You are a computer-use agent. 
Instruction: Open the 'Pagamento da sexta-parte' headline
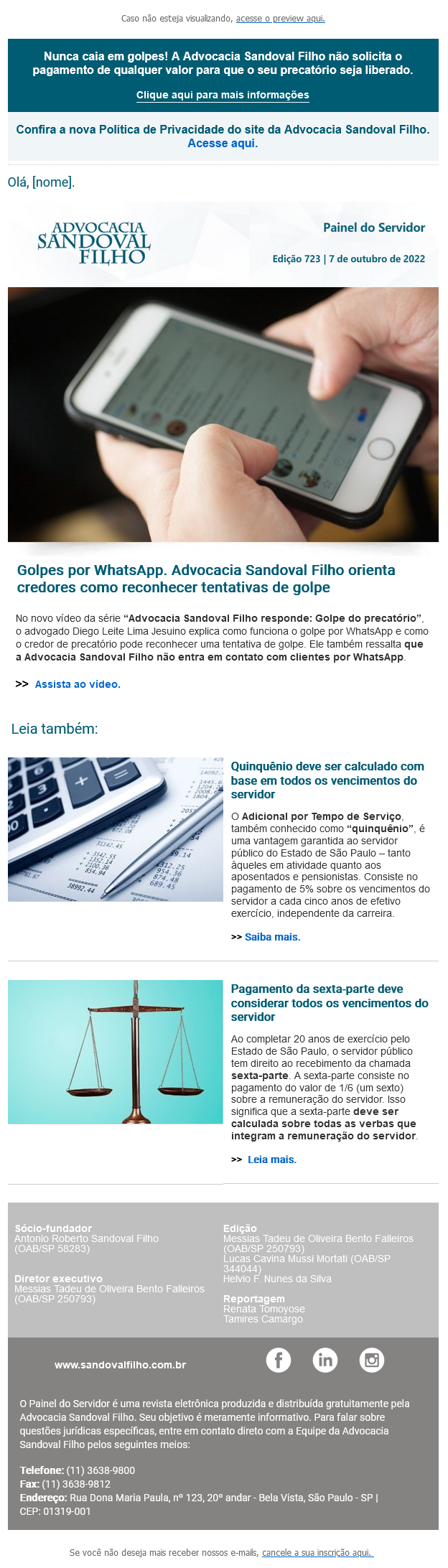(x=329, y=1003)
